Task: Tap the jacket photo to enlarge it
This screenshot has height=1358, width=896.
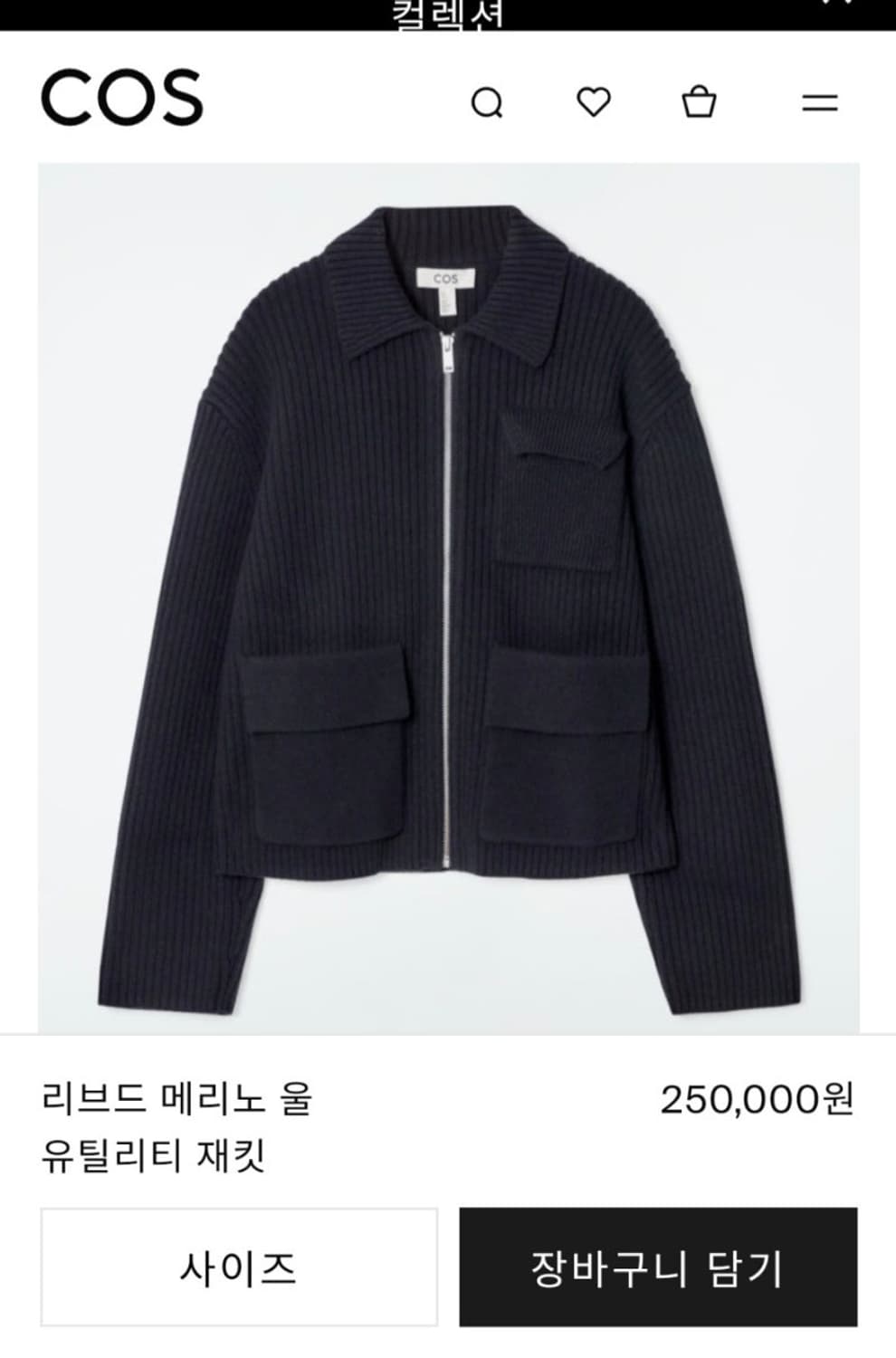Action: click(448, 598)
